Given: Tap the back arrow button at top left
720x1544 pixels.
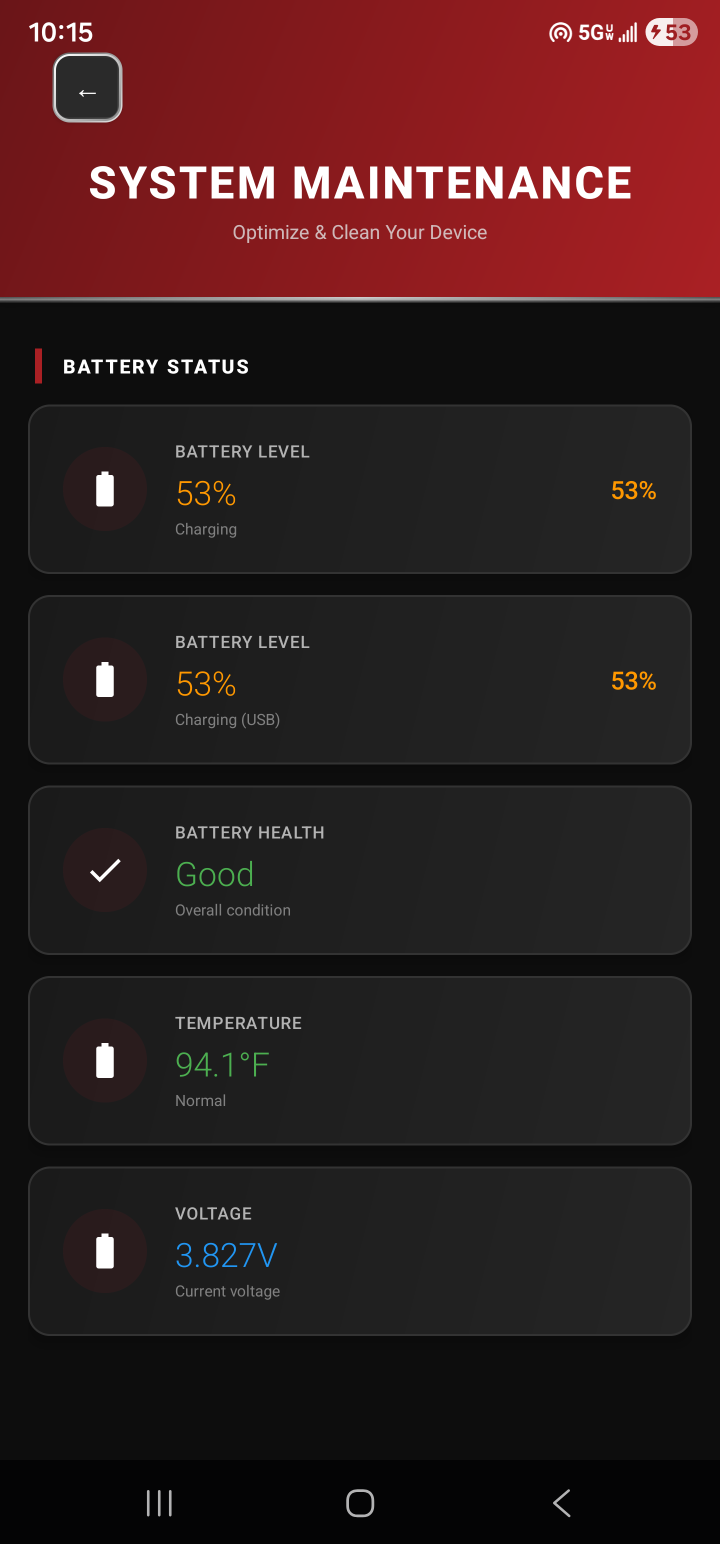Looking at the screenshot, I should pyautogui.click(x=87, y=88).
